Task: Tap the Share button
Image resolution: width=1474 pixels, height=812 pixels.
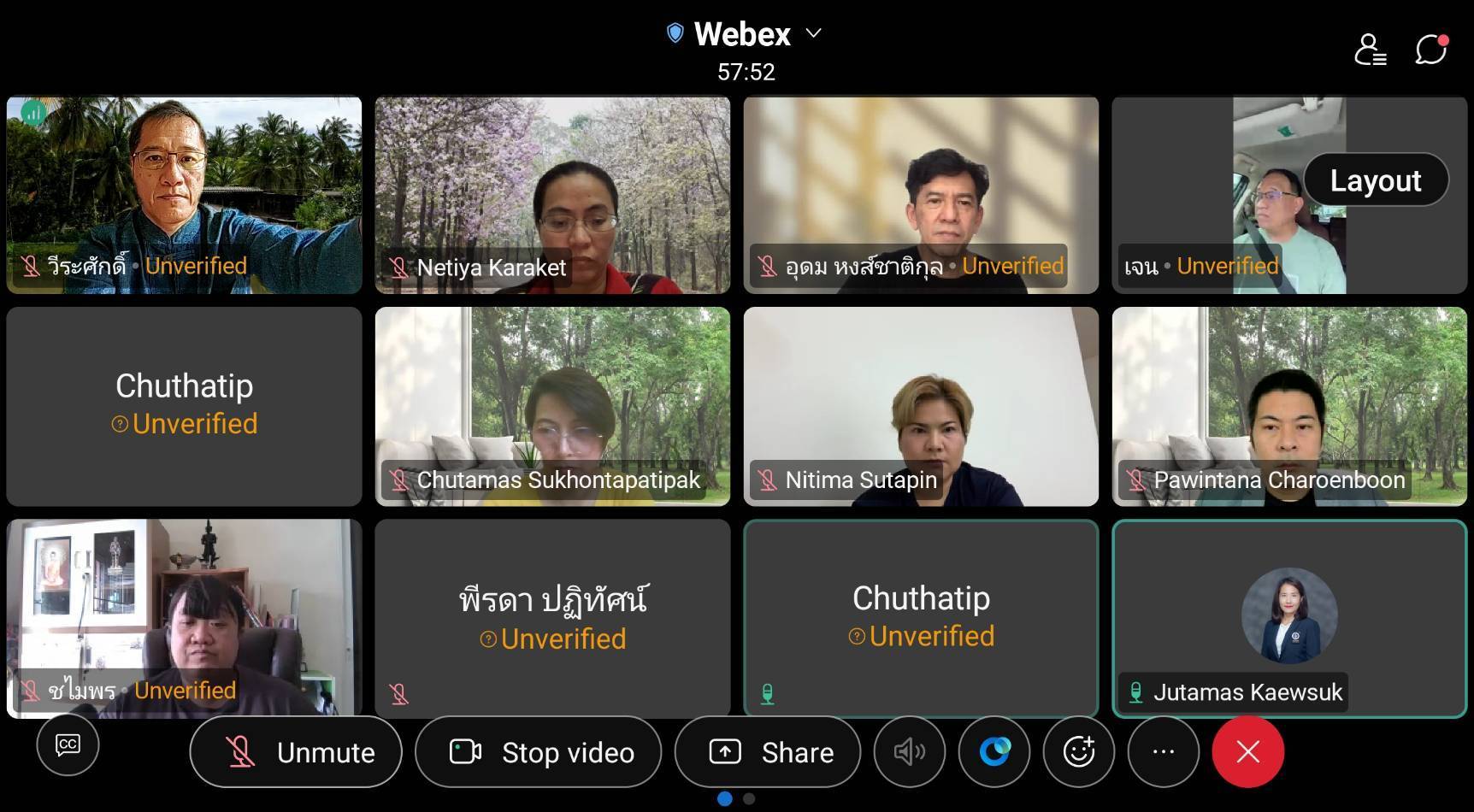Action: [x=768, y=752]
